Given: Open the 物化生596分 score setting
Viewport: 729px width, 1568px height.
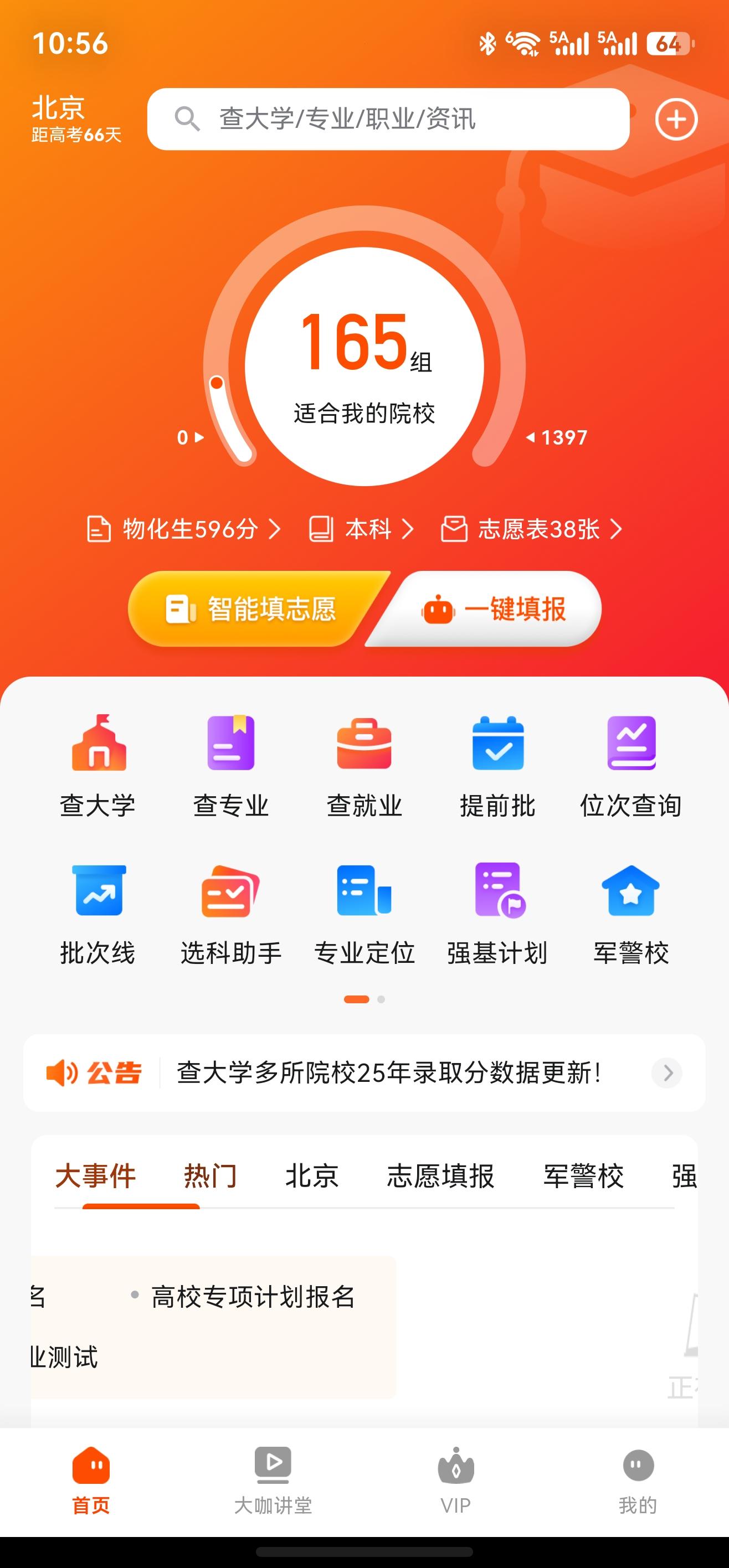Looking at the screenshot, I should coord(184,529).
